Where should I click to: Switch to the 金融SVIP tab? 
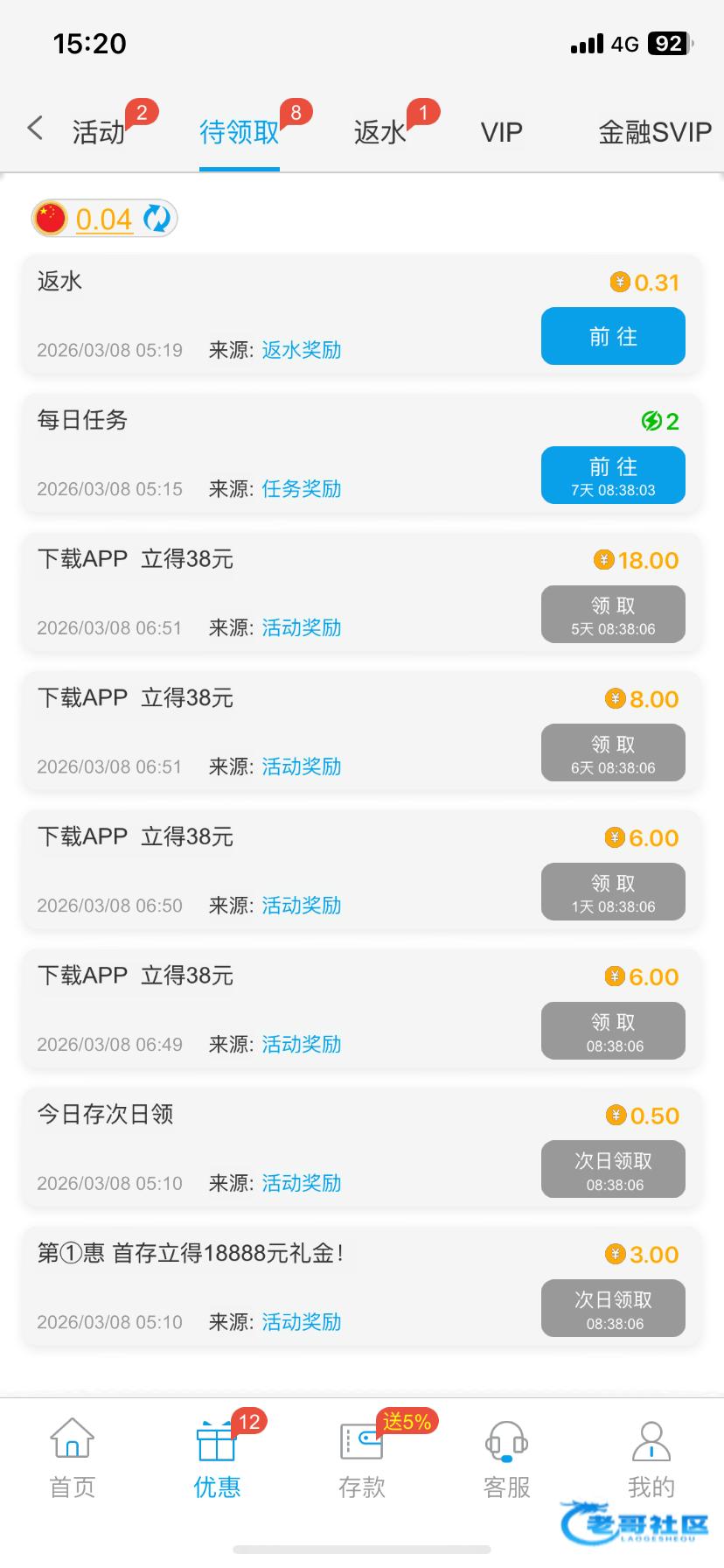coord(654,132)
